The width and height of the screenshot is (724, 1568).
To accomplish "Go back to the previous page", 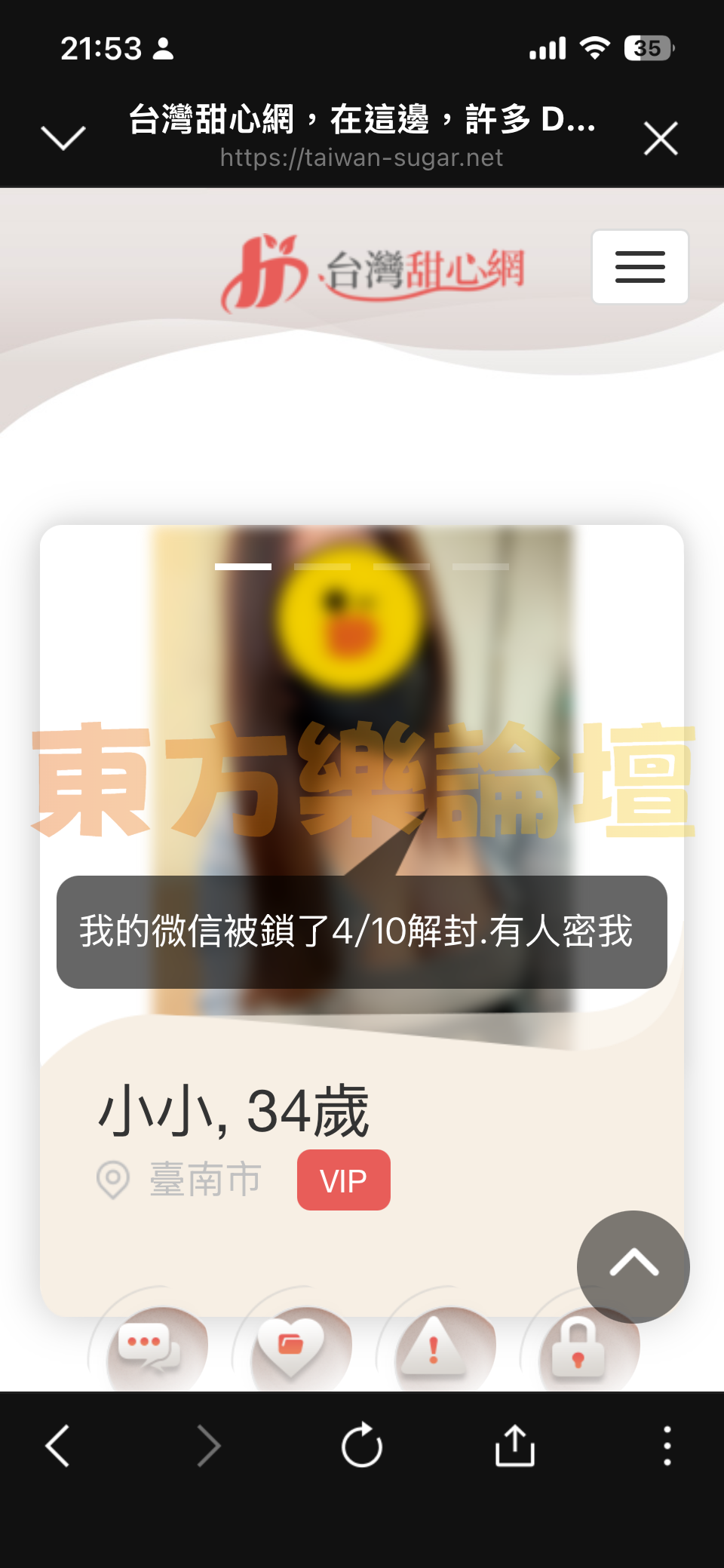I will (58, 1445).
